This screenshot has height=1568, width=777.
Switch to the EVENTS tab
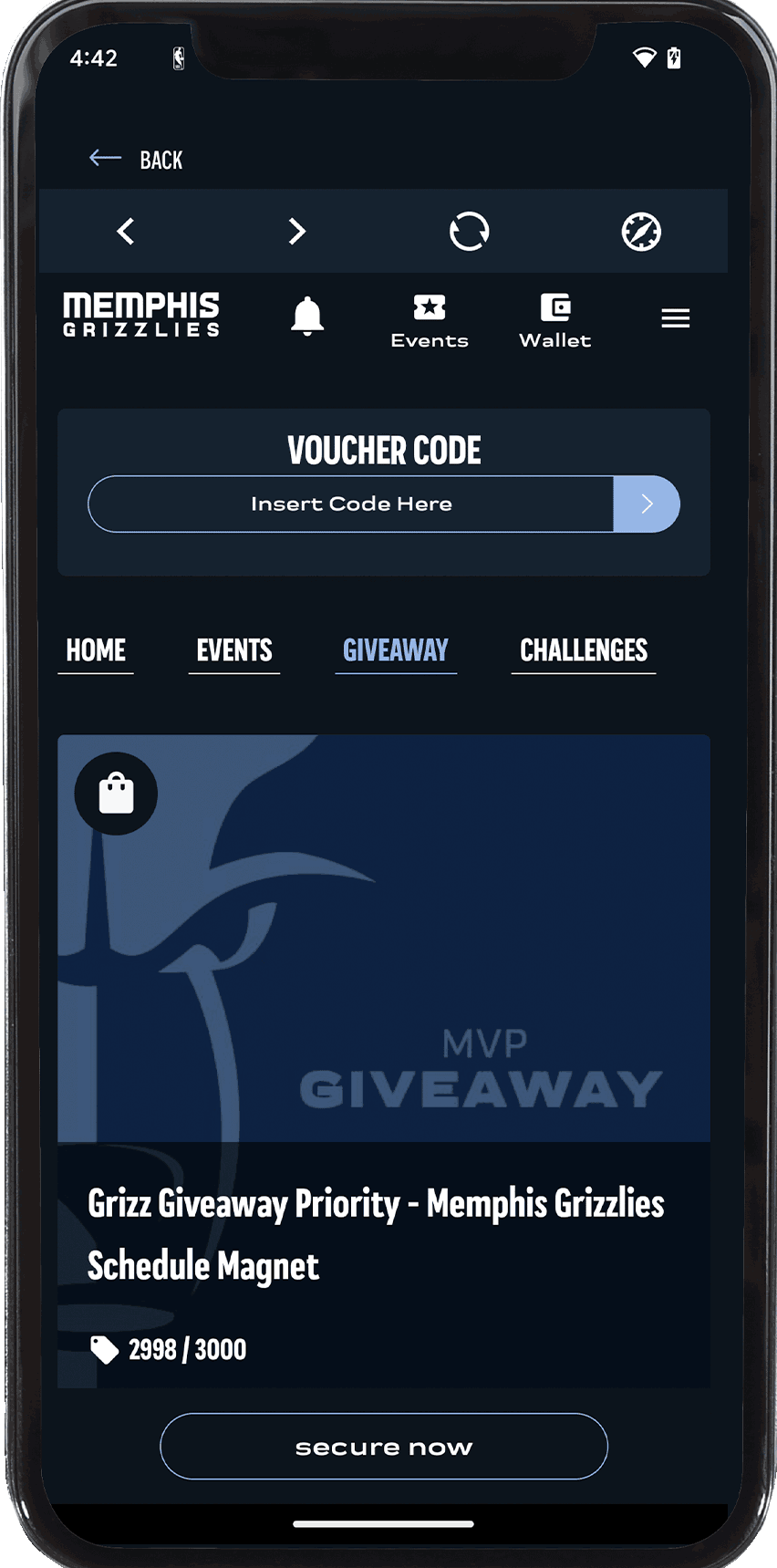pos(234,650)
